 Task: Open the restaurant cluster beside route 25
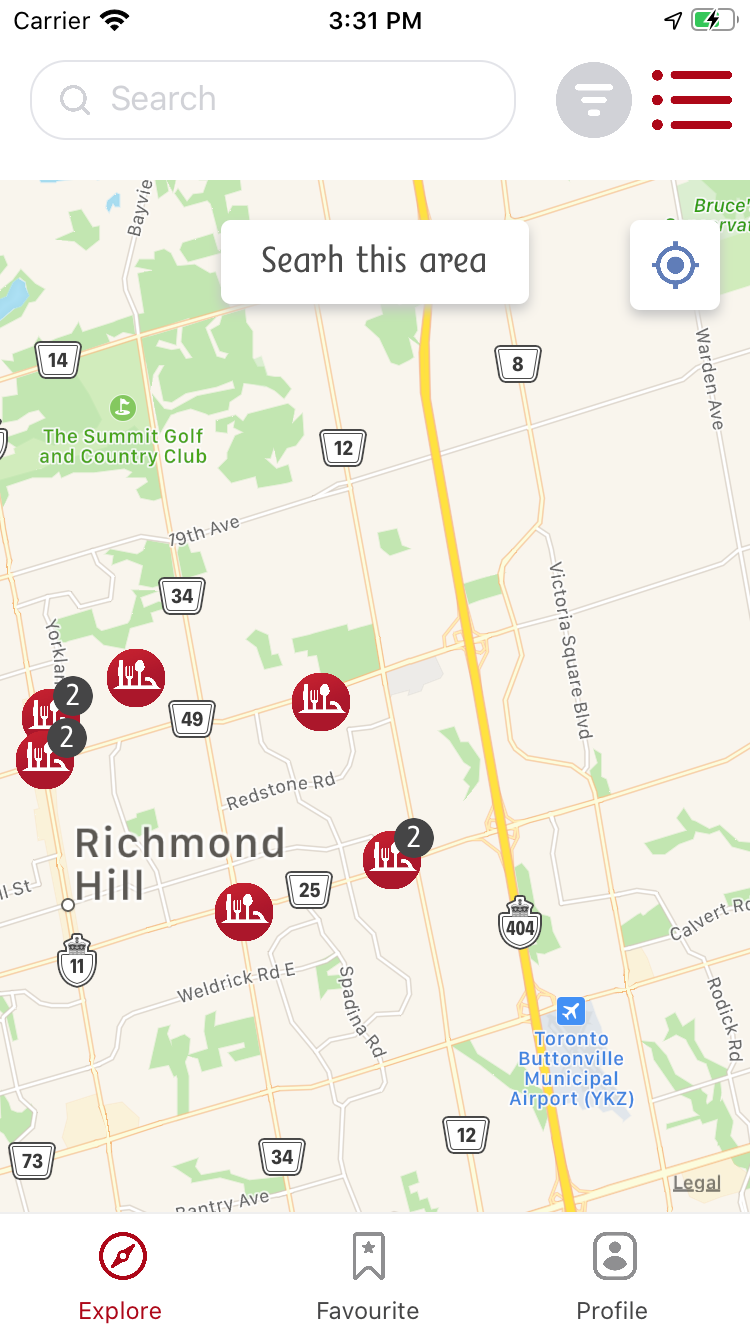[x=391, y=859]
